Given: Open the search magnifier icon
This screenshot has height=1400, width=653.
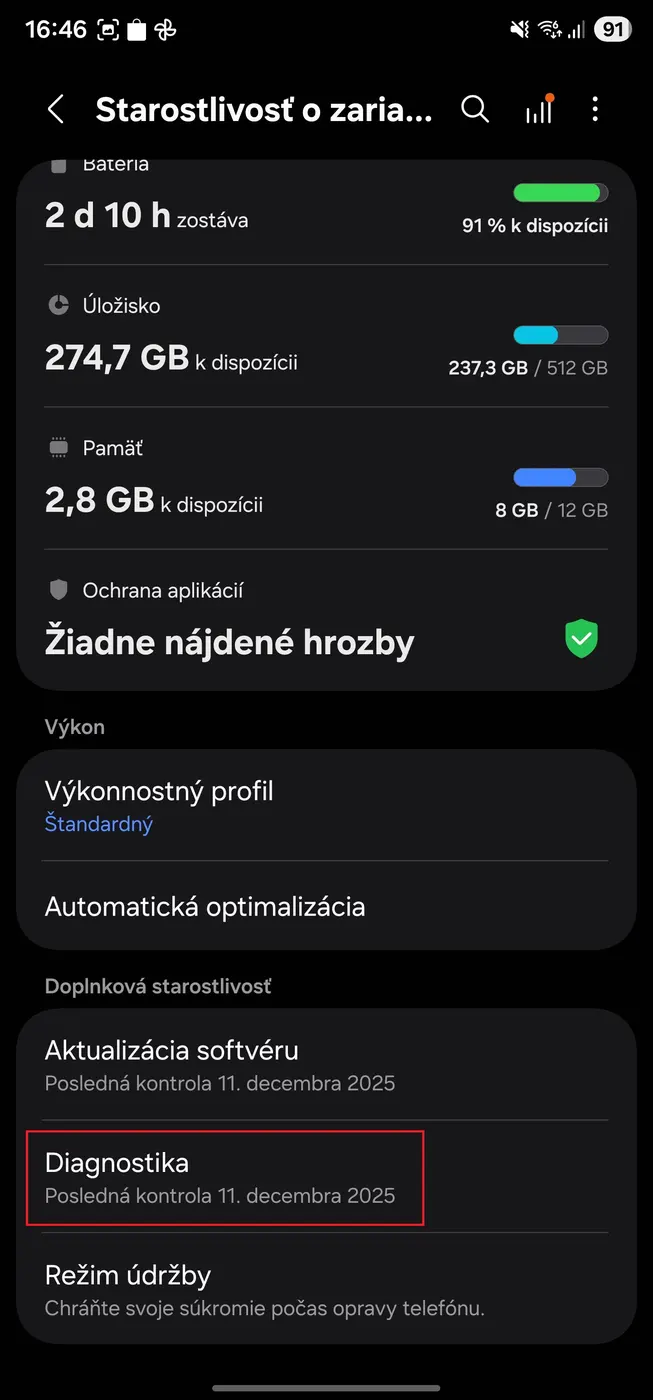Looking at the screenshot, I should pyautogui.click(x=475, y=110).
